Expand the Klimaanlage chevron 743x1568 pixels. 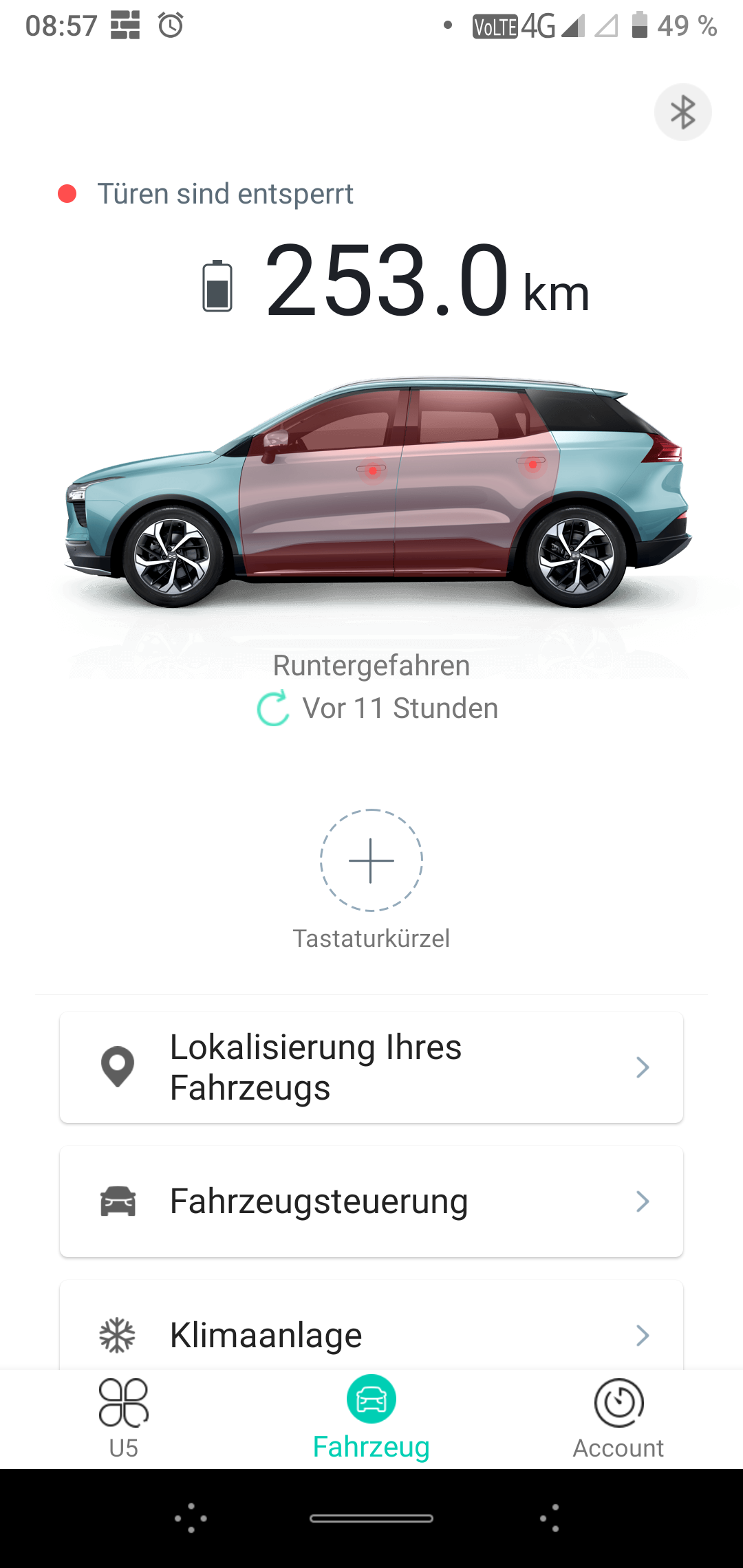click(x=643, y=1334)
